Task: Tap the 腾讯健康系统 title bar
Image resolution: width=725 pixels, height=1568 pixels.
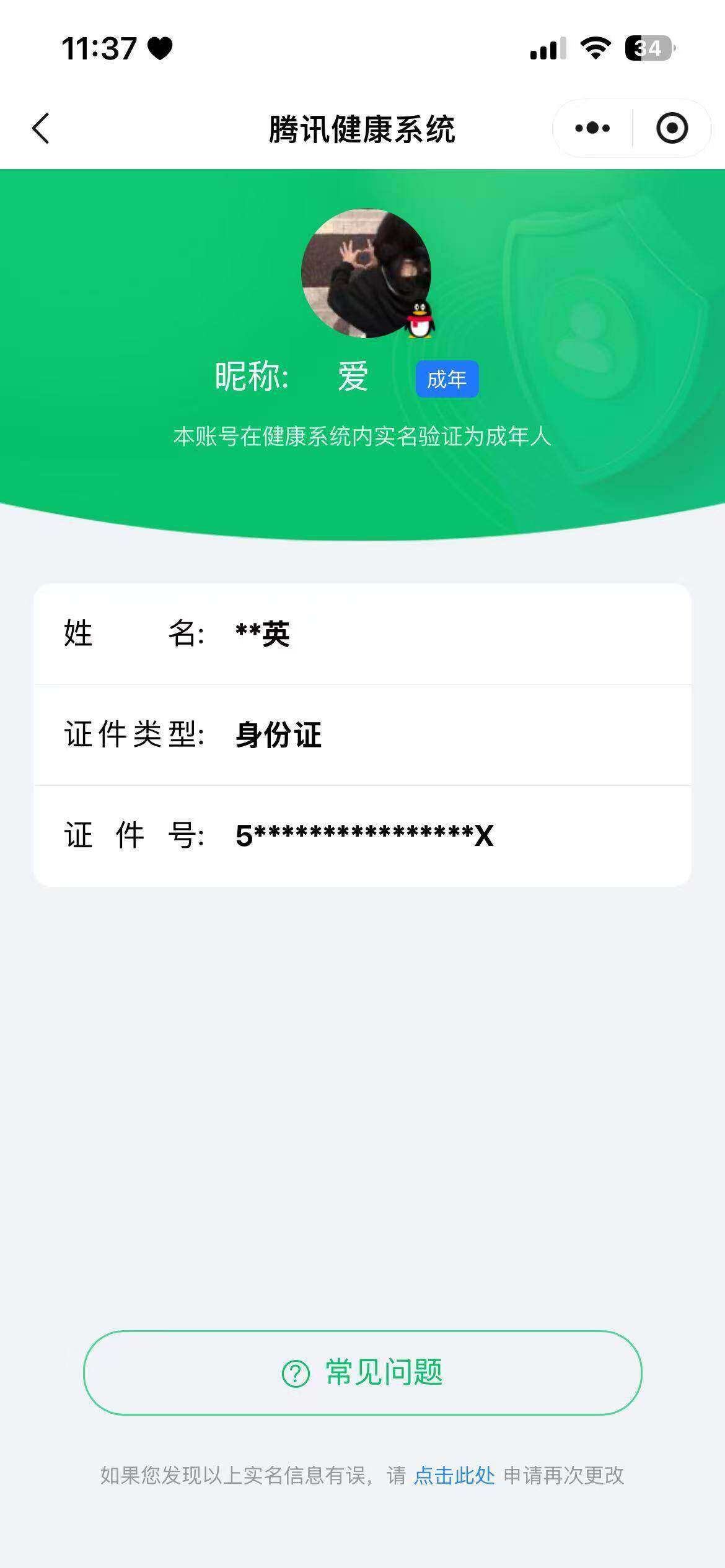Action: click(362, 127)
